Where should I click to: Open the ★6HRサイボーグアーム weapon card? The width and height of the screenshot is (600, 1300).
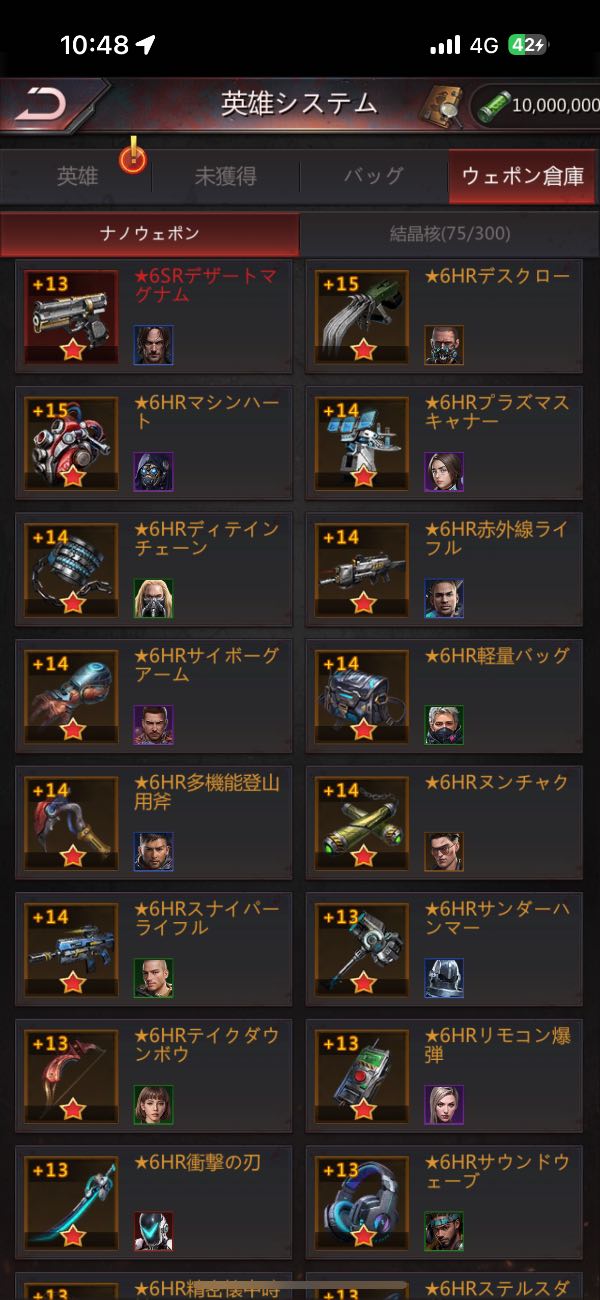coord(153,695)
